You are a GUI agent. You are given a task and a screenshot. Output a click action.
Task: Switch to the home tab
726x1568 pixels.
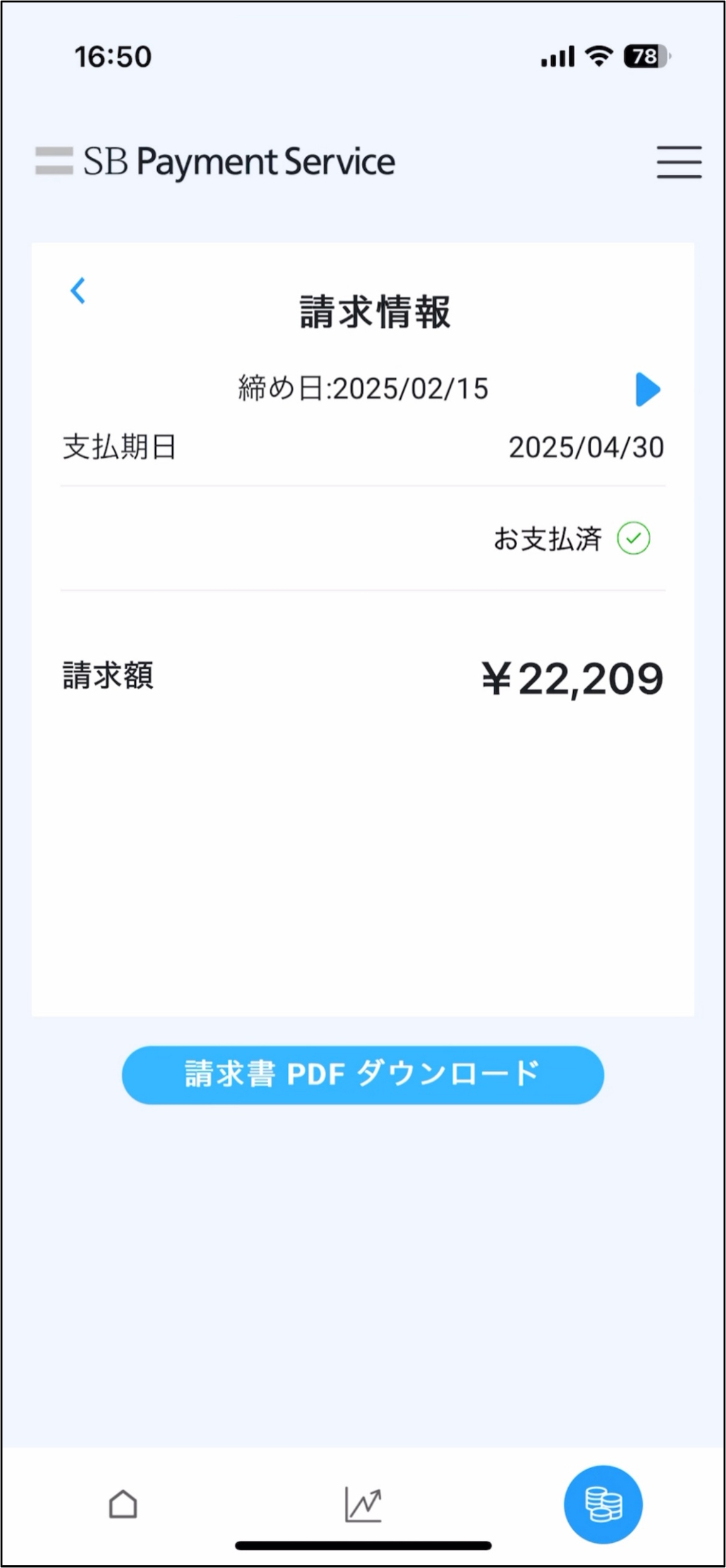pyautogui.click(x=123, y=1504)
